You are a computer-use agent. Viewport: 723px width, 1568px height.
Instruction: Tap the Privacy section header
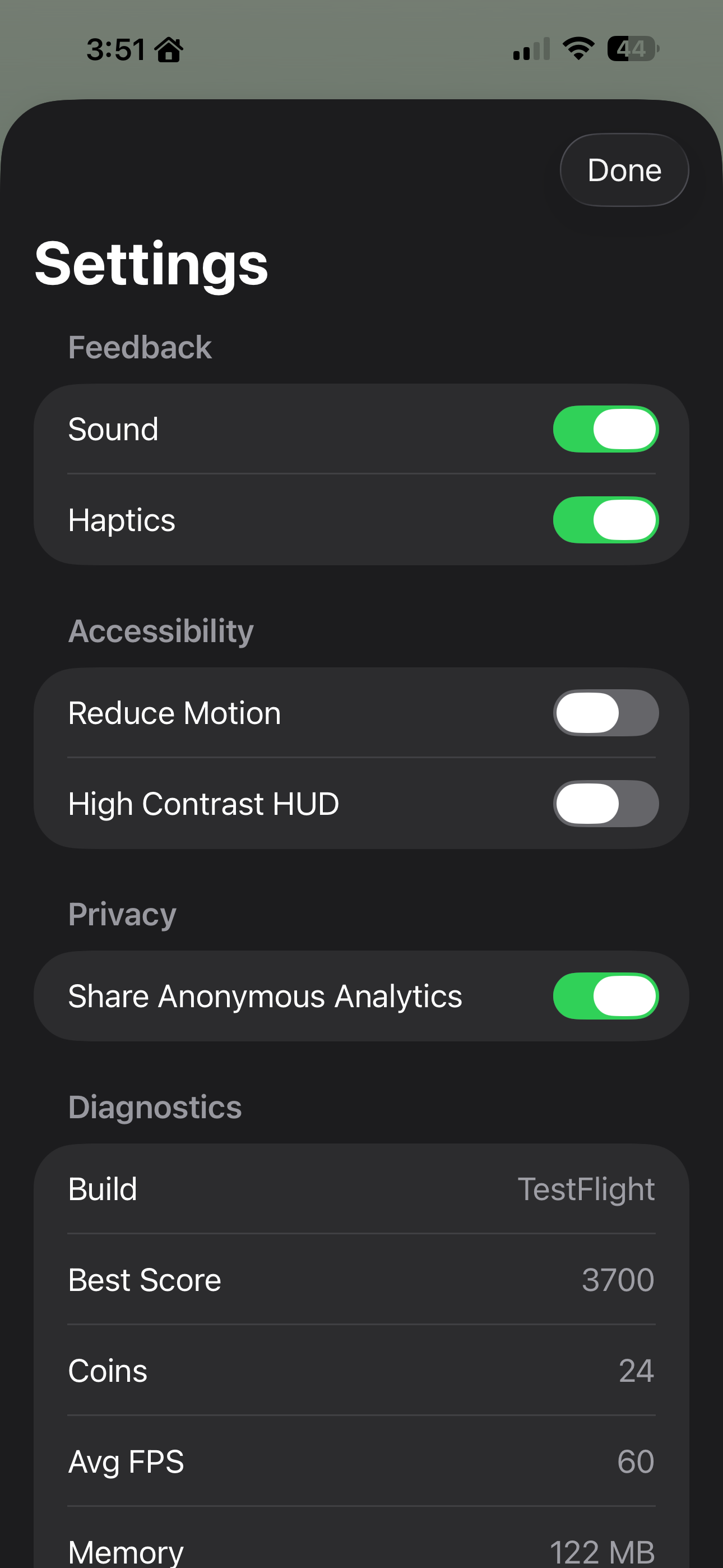click(122, 914)
